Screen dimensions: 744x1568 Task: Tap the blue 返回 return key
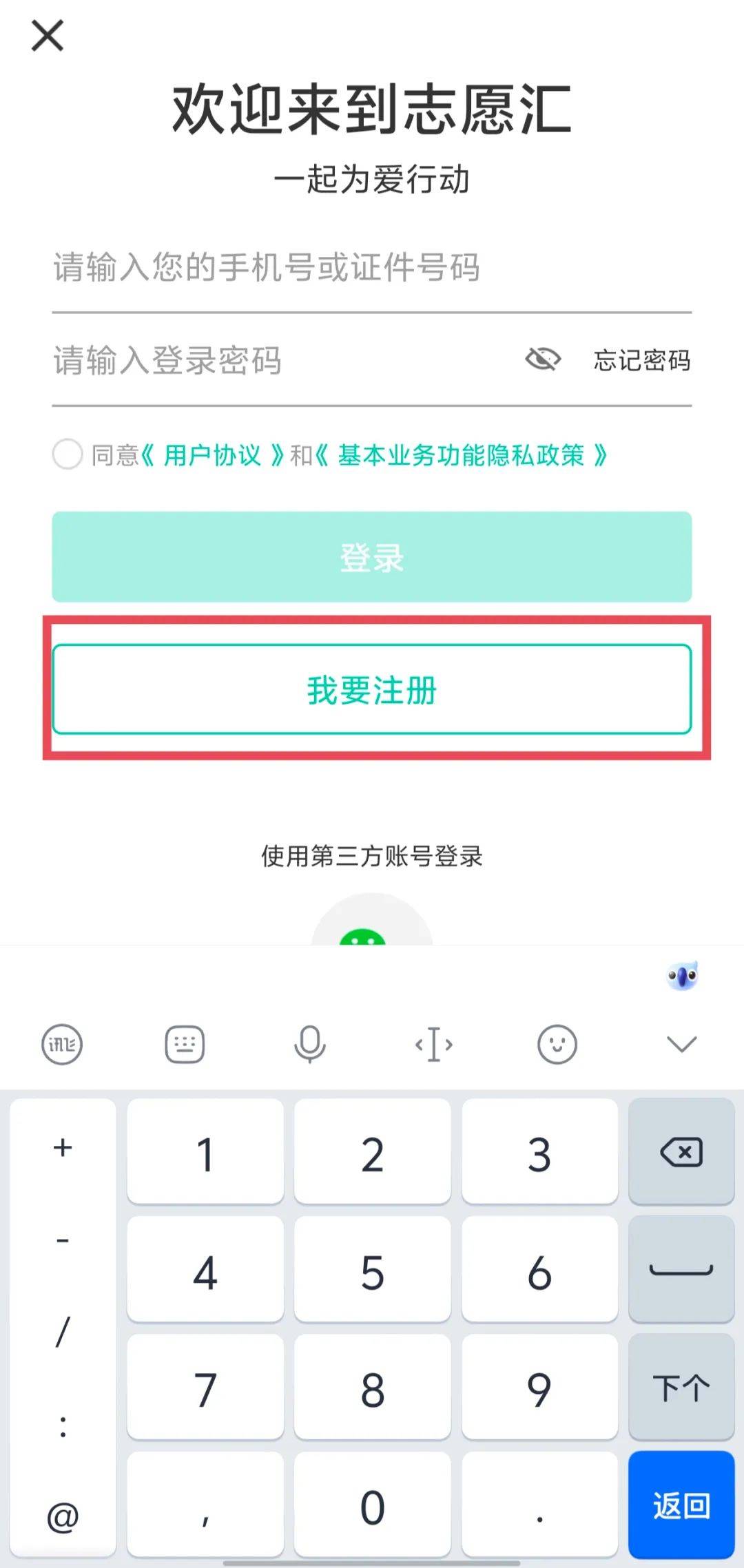[681, 1507]
